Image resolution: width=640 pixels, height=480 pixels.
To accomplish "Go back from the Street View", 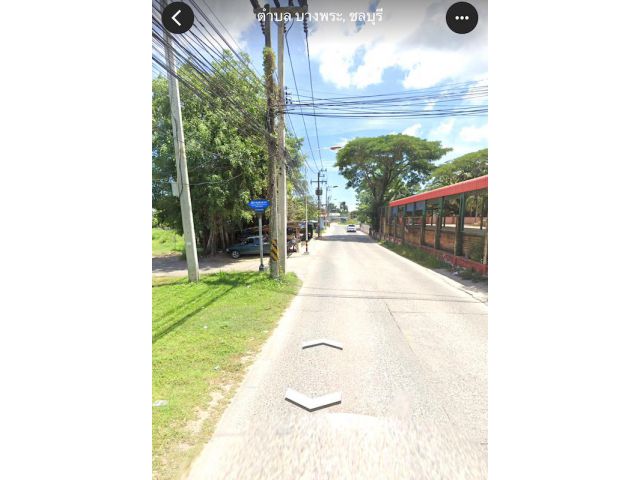I will (178, 18).
